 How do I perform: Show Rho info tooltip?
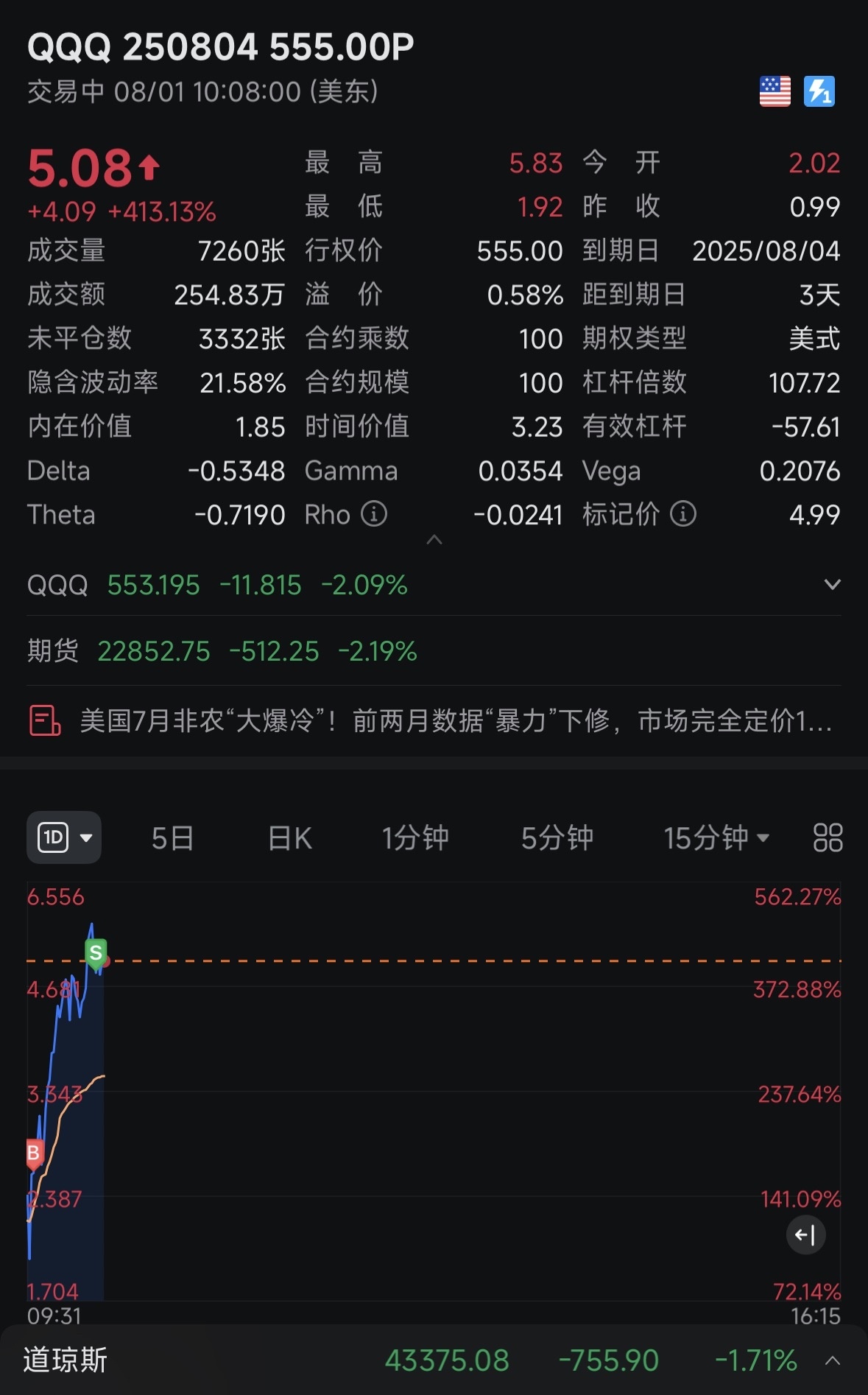[374, 514]
